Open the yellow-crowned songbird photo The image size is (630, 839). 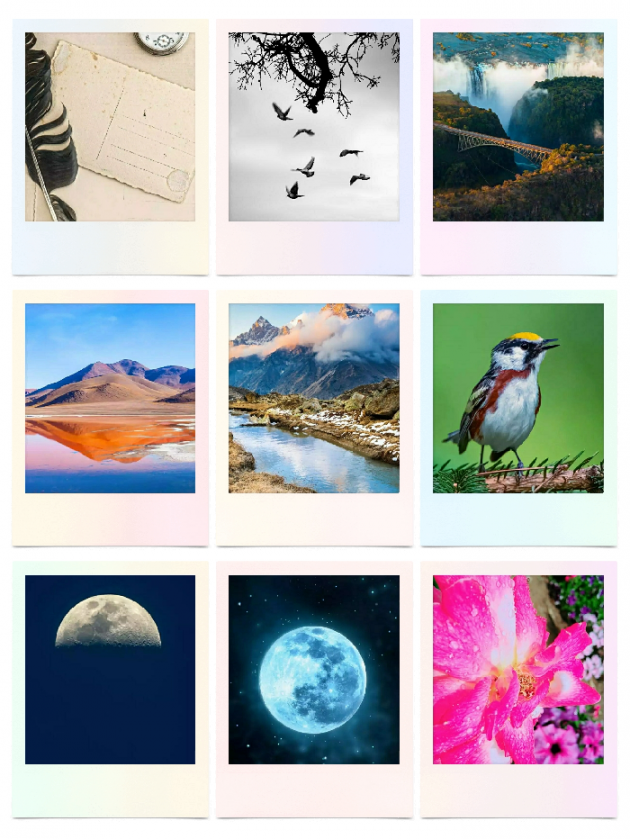point(518,398)
